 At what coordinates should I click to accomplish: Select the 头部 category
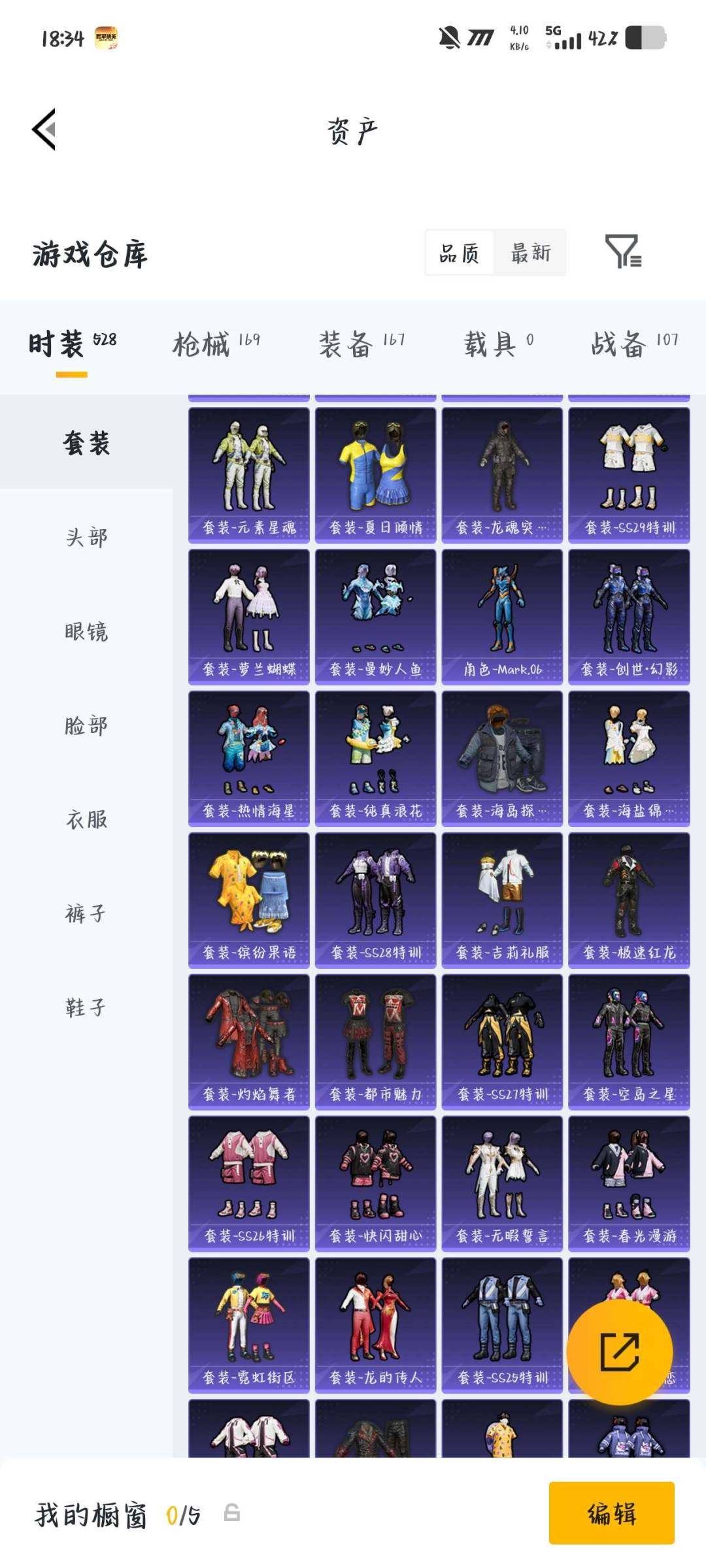[x=86, y=537]
